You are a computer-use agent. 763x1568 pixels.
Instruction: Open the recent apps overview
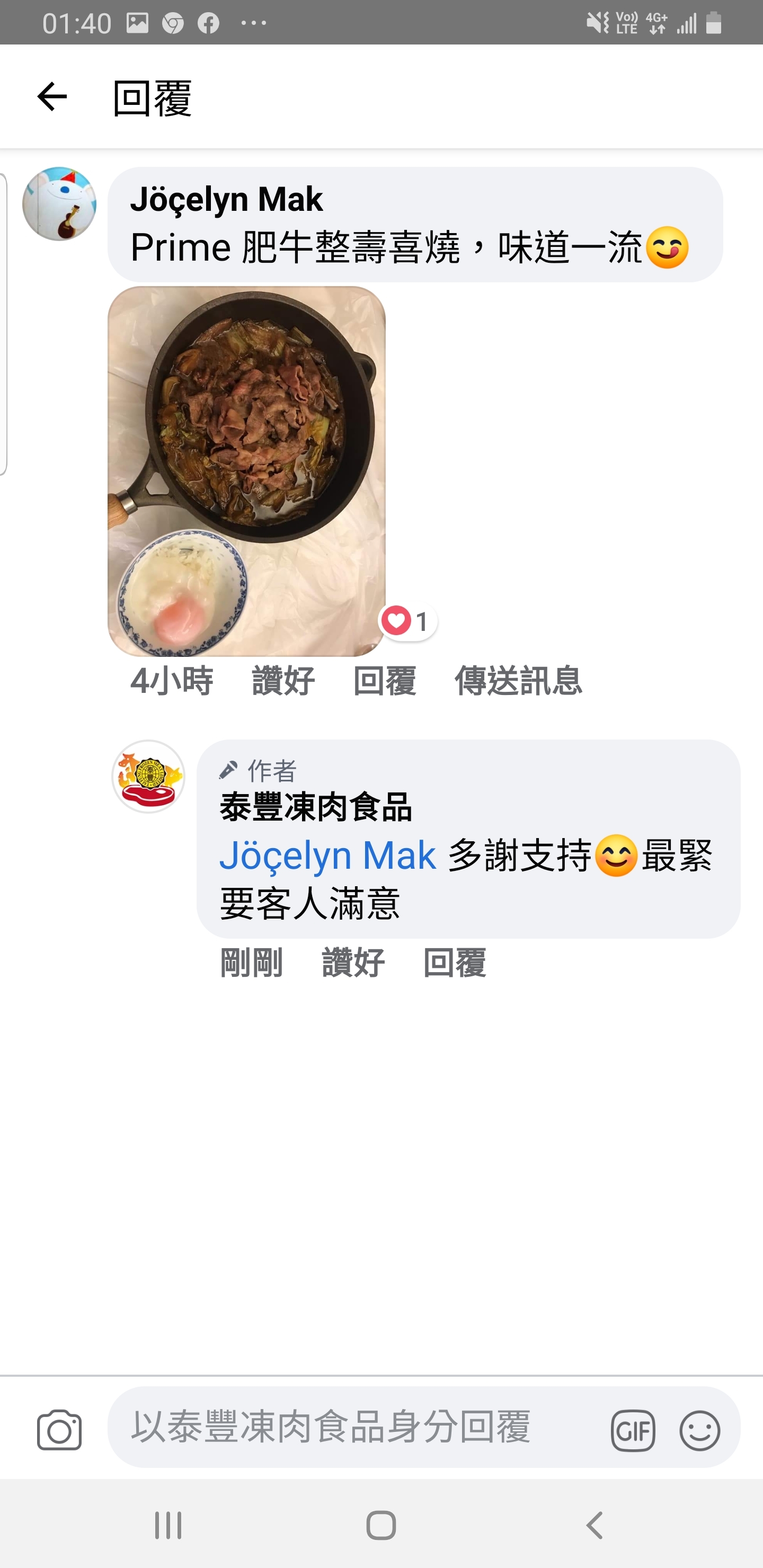tap(168, 1525)
